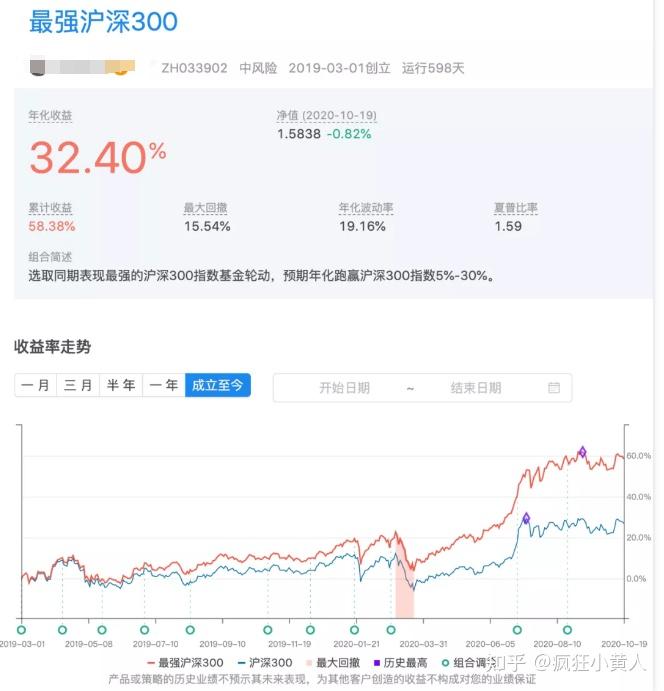Select the 成立至今 range
Viewport: 664px width, 691px height.
[218, 385]
